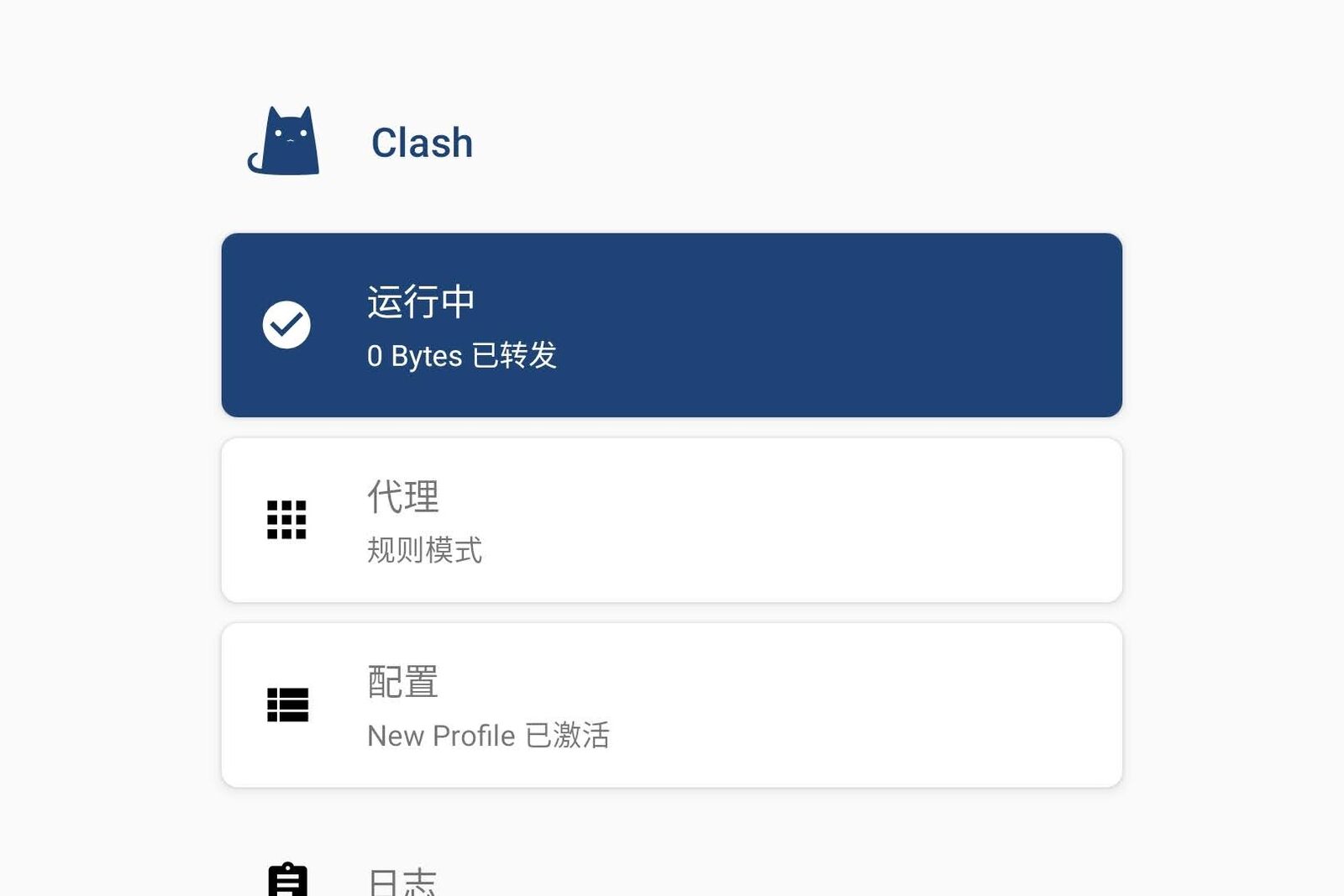This screenshot has width=1344, height=896.
Task: Open the 代理 proxy card
Action: point(671,520)
